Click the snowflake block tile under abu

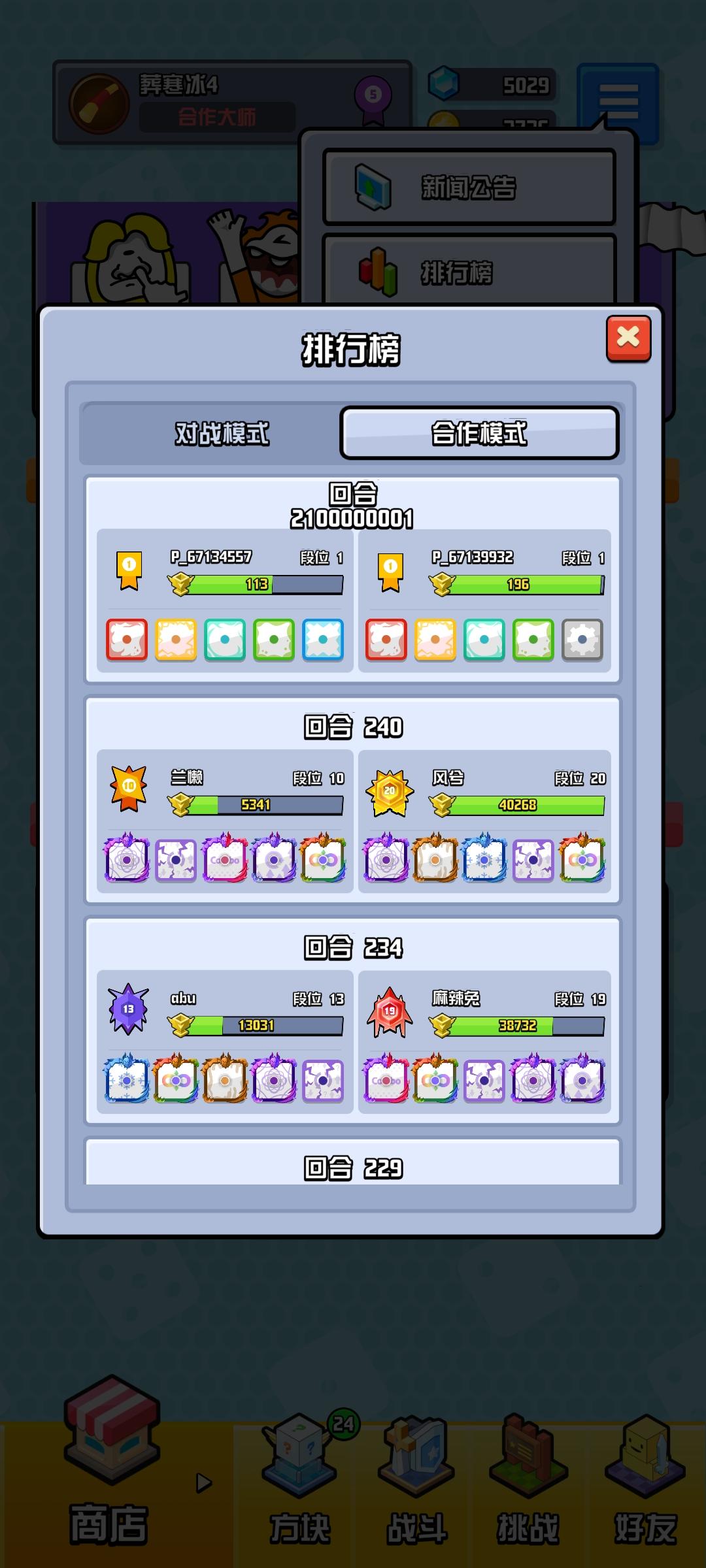128,1079
